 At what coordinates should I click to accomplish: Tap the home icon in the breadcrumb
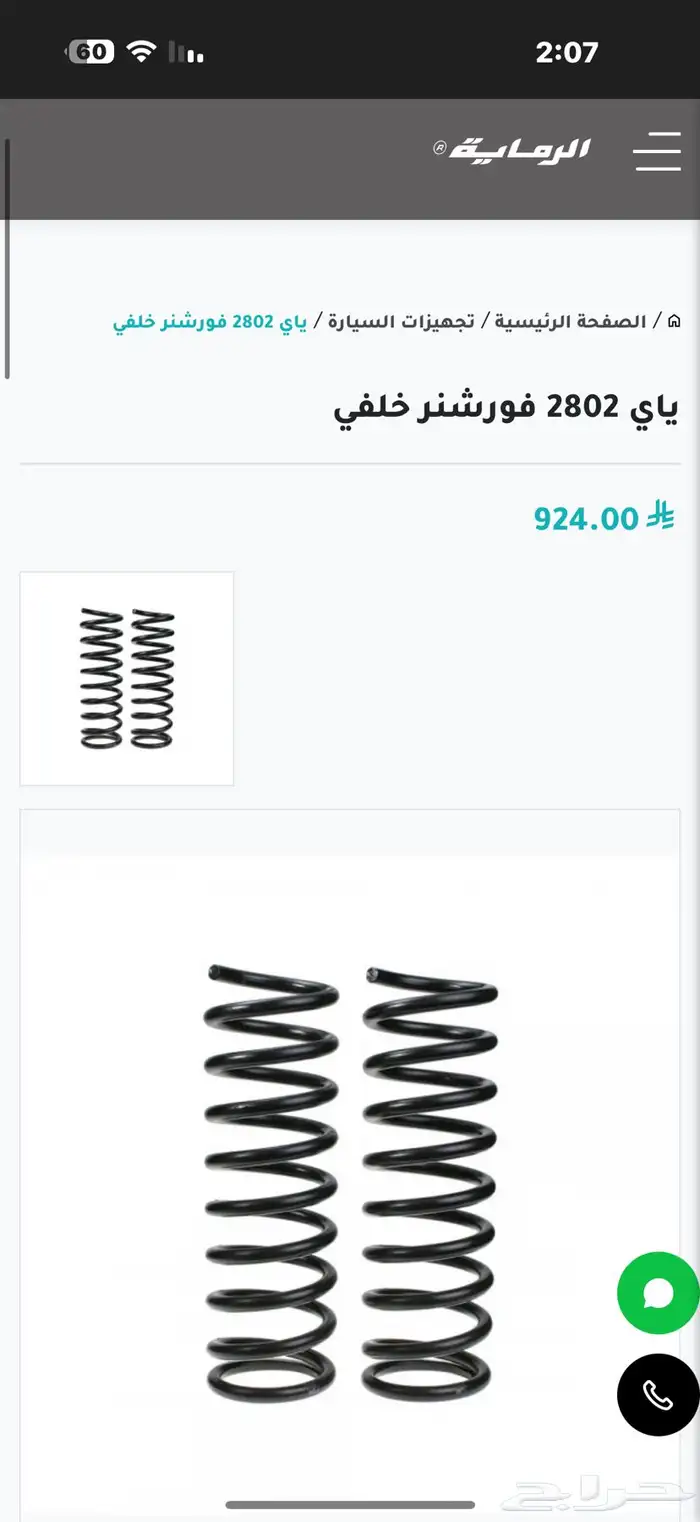(x=674, y=322)
